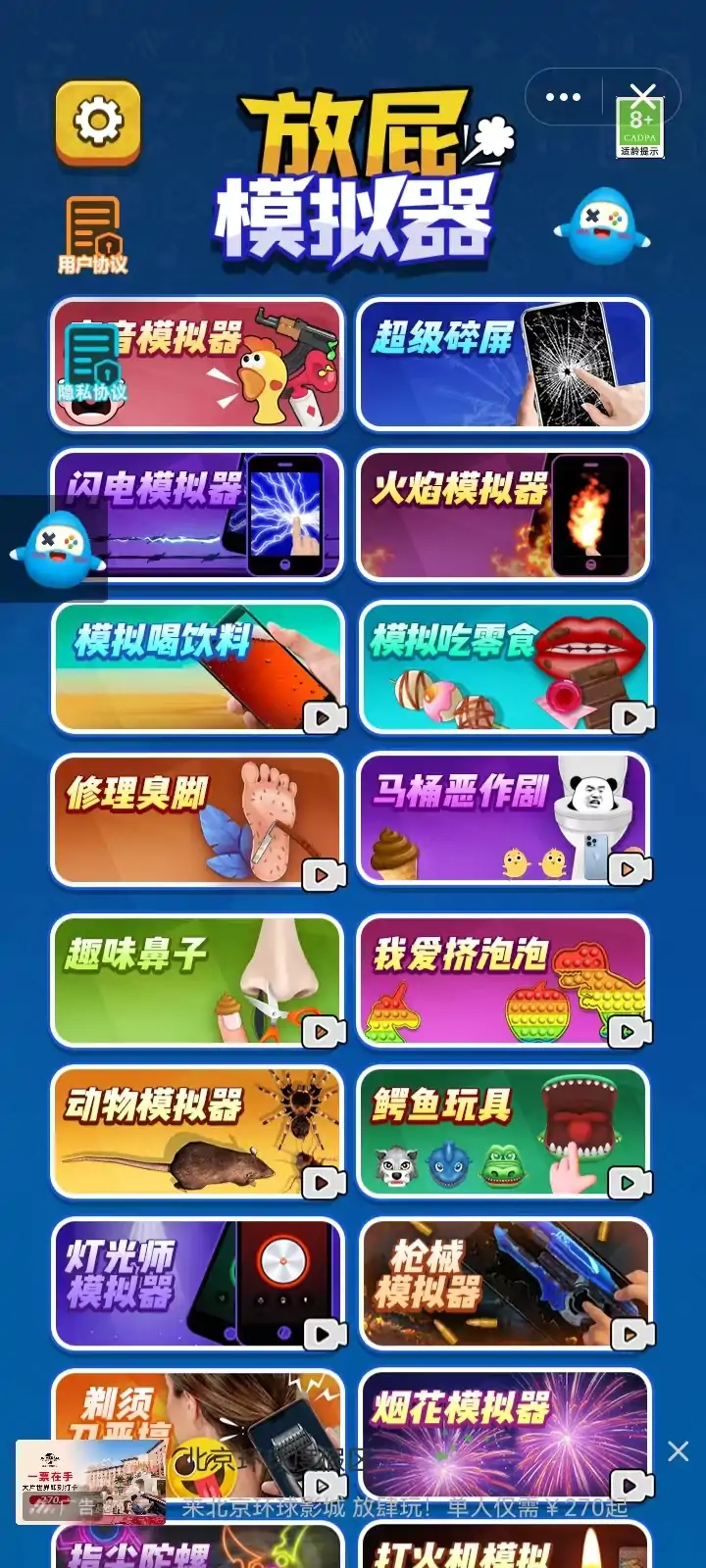
Task: Close the mini program
Action: click(x=643, y=97)
